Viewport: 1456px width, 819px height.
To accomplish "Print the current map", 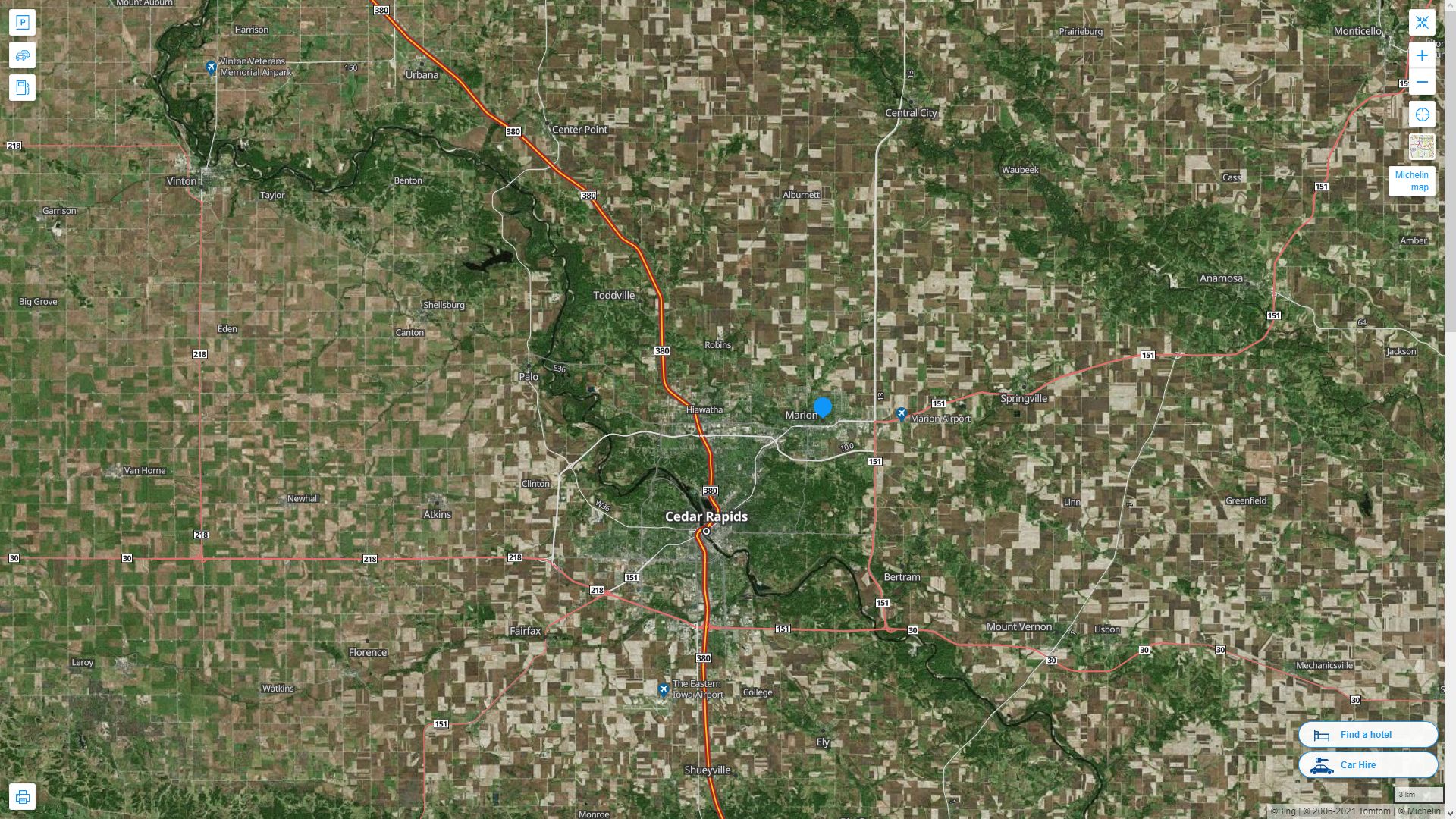I will pyautogui.click(x=22, y=796).
